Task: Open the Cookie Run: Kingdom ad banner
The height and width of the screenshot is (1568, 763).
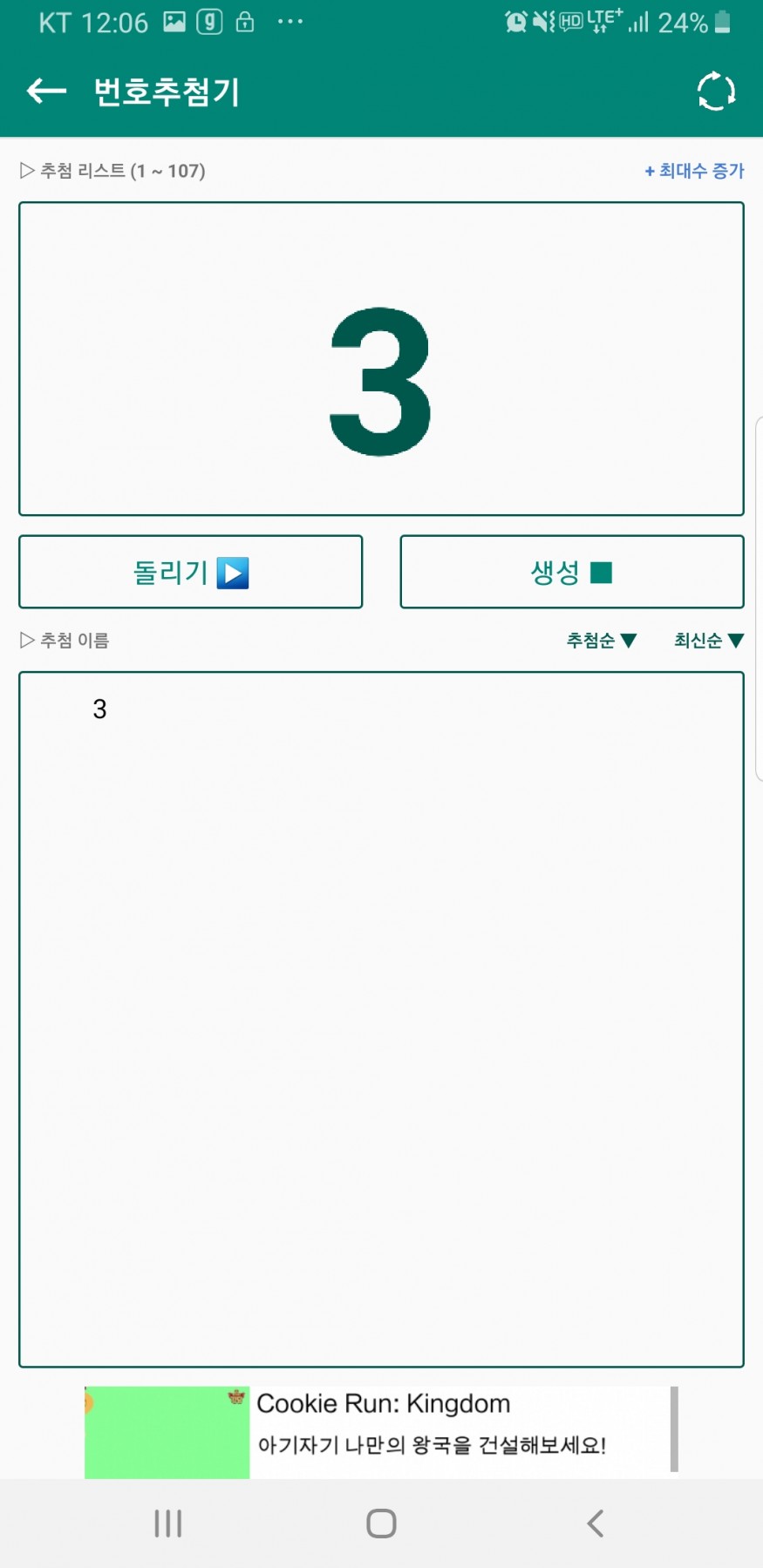Action: coord(381,1431)
